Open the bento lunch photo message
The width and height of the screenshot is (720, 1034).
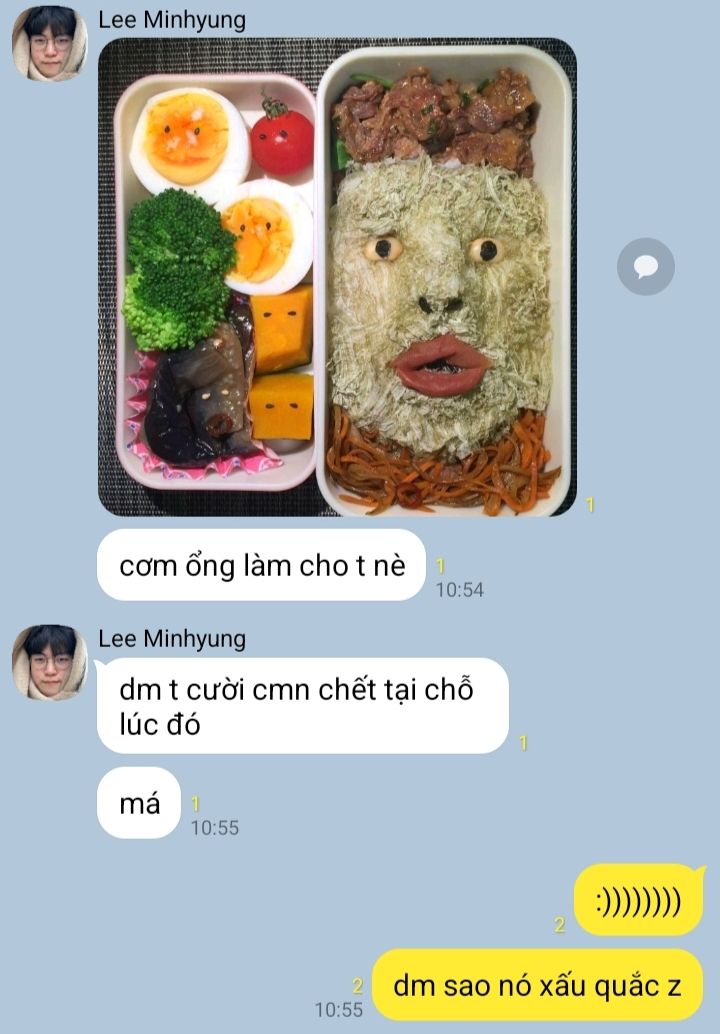tap(337, 277)
